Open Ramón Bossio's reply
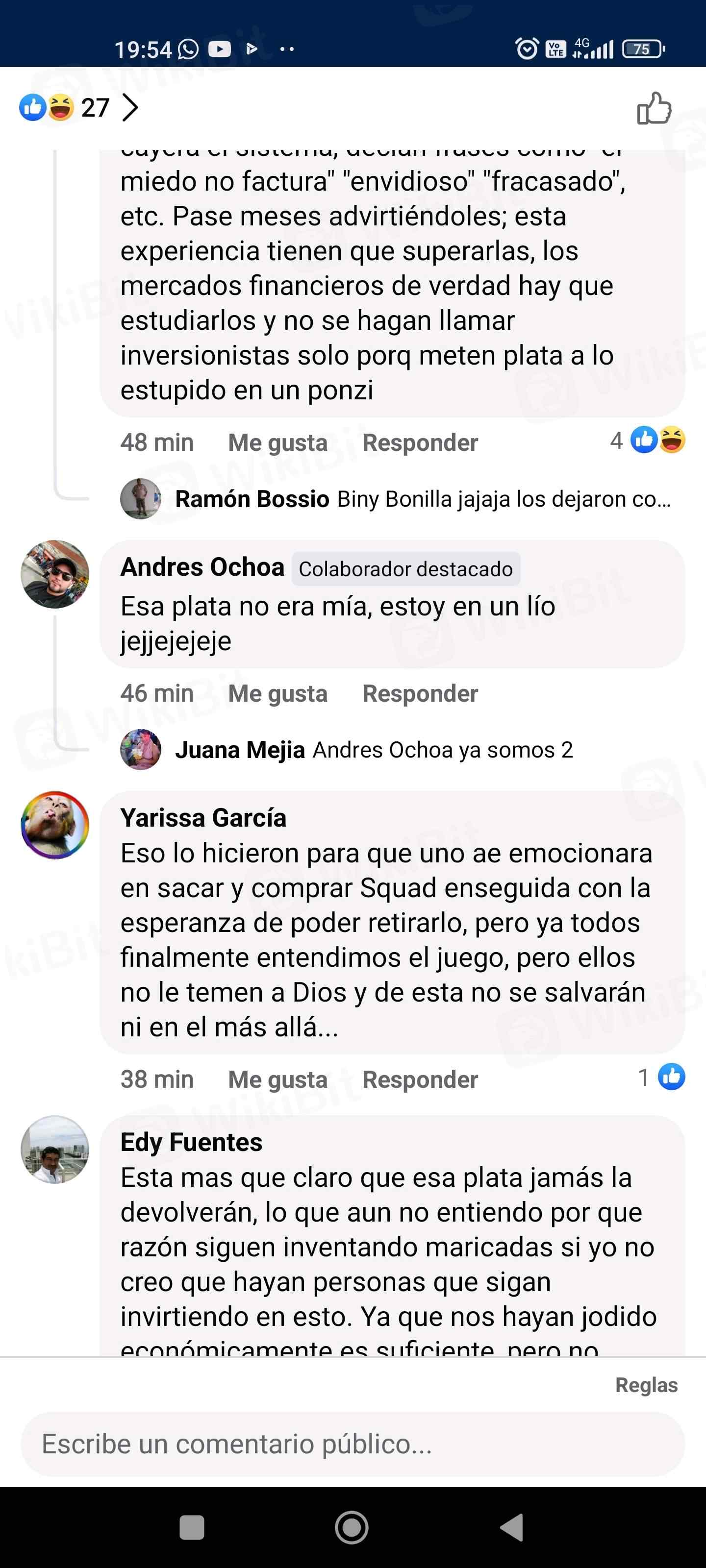This screenshot has width=706, height=1568. tap(422, 499)
